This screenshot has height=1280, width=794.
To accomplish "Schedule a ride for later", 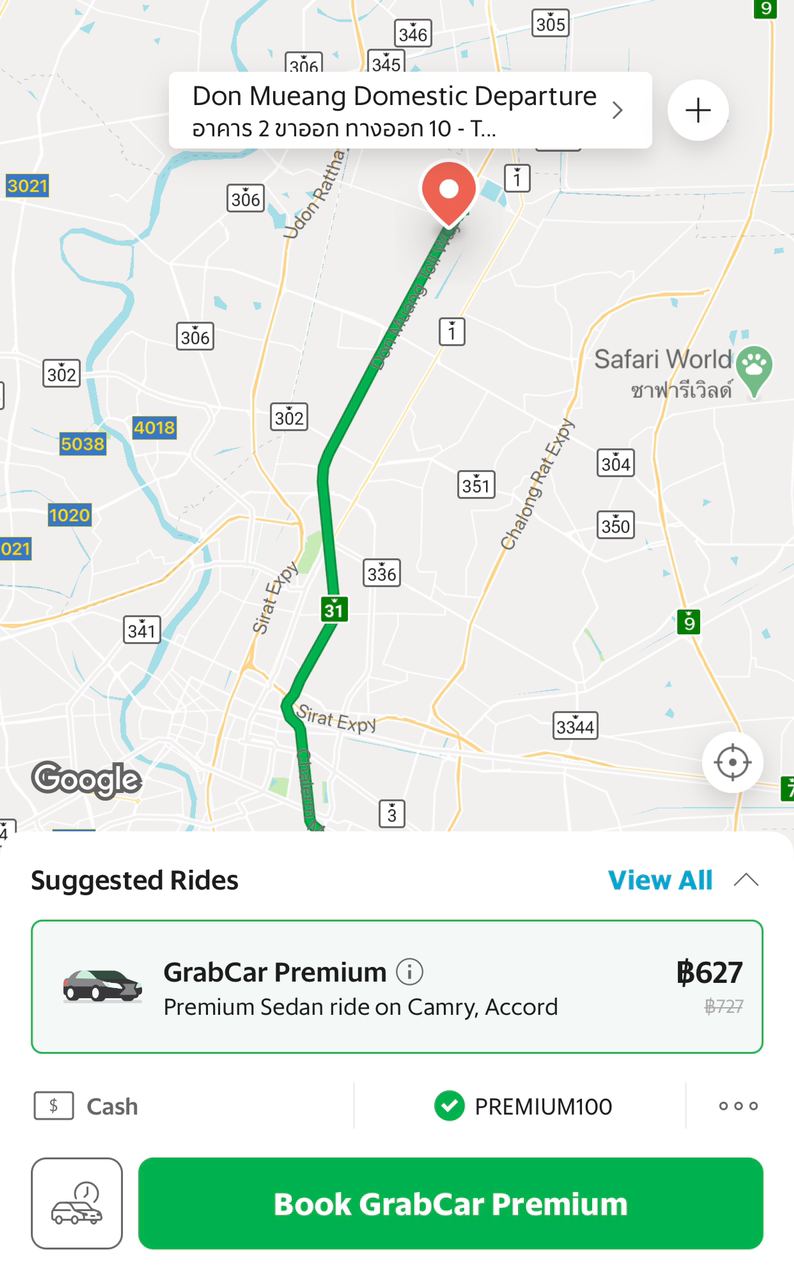I will click(77, 1204).
